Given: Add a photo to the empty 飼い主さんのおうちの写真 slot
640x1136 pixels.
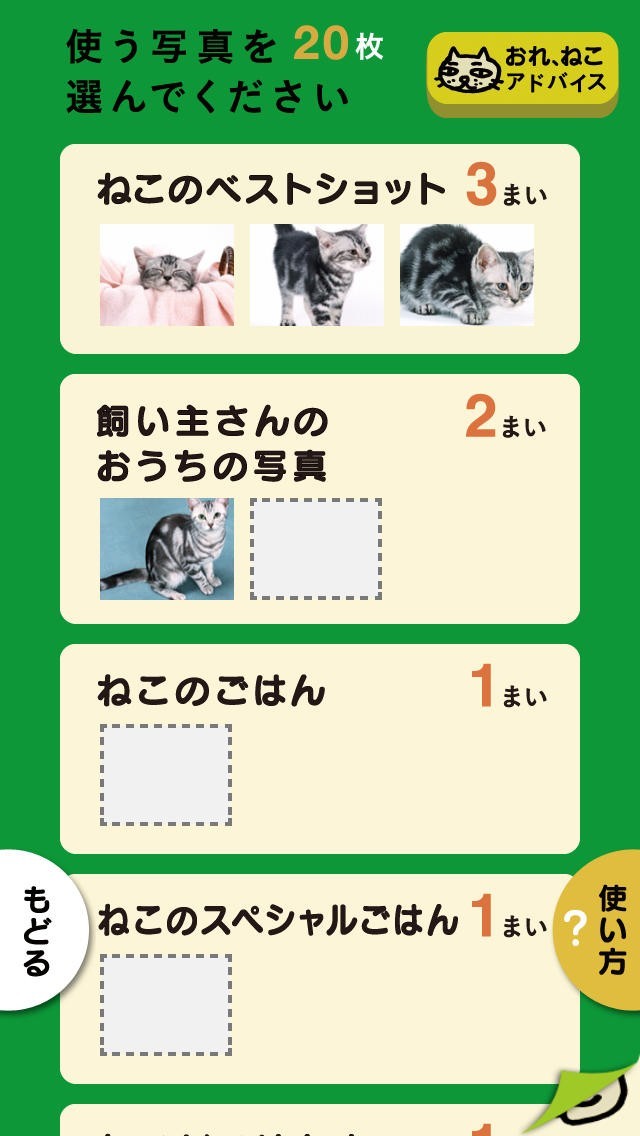Looking at the screenshot, I should point(316,549).
